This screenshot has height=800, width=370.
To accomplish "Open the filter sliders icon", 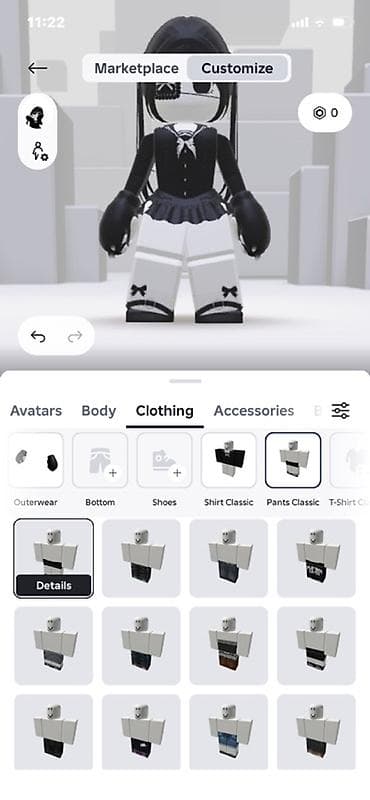I will pos(340,410).
